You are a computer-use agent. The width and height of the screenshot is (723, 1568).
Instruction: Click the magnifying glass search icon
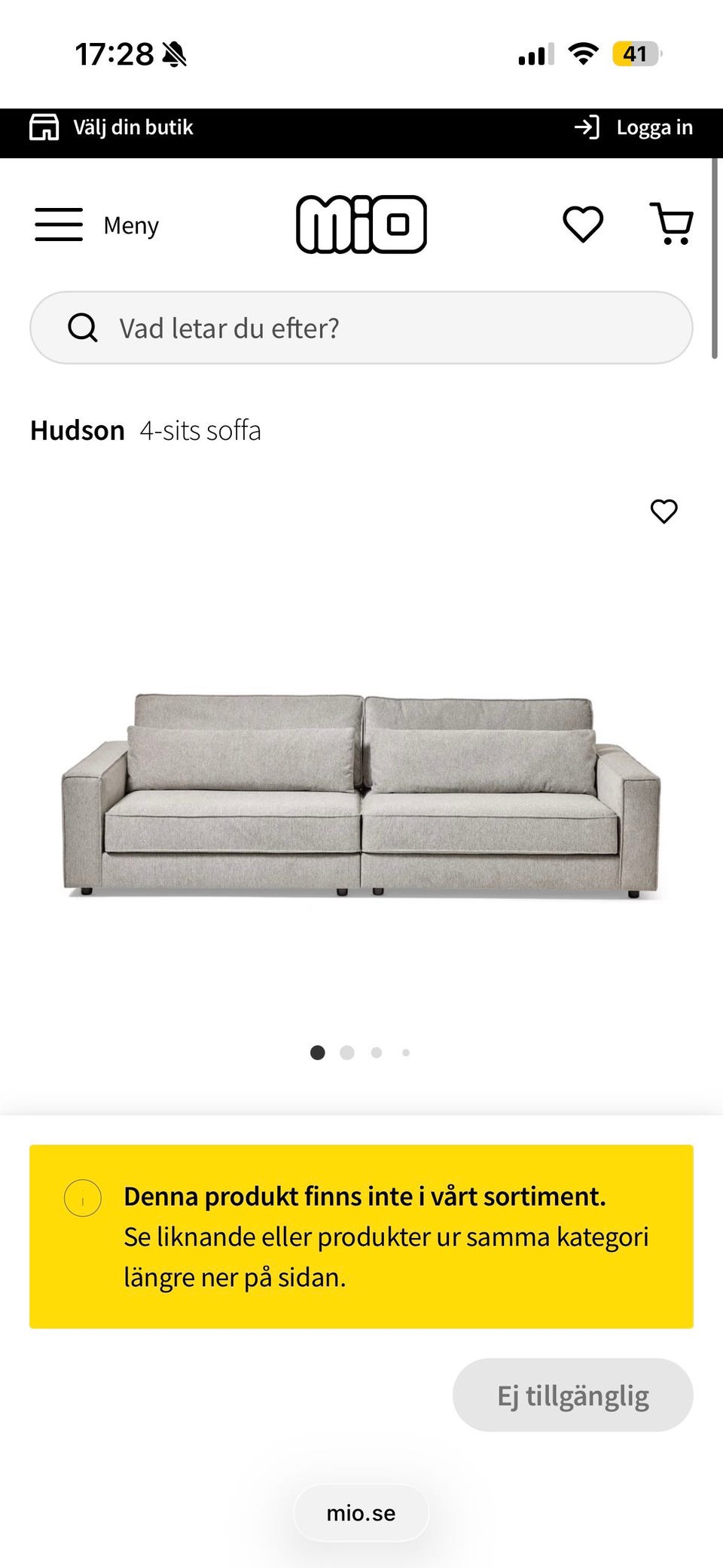pos(83,327)
